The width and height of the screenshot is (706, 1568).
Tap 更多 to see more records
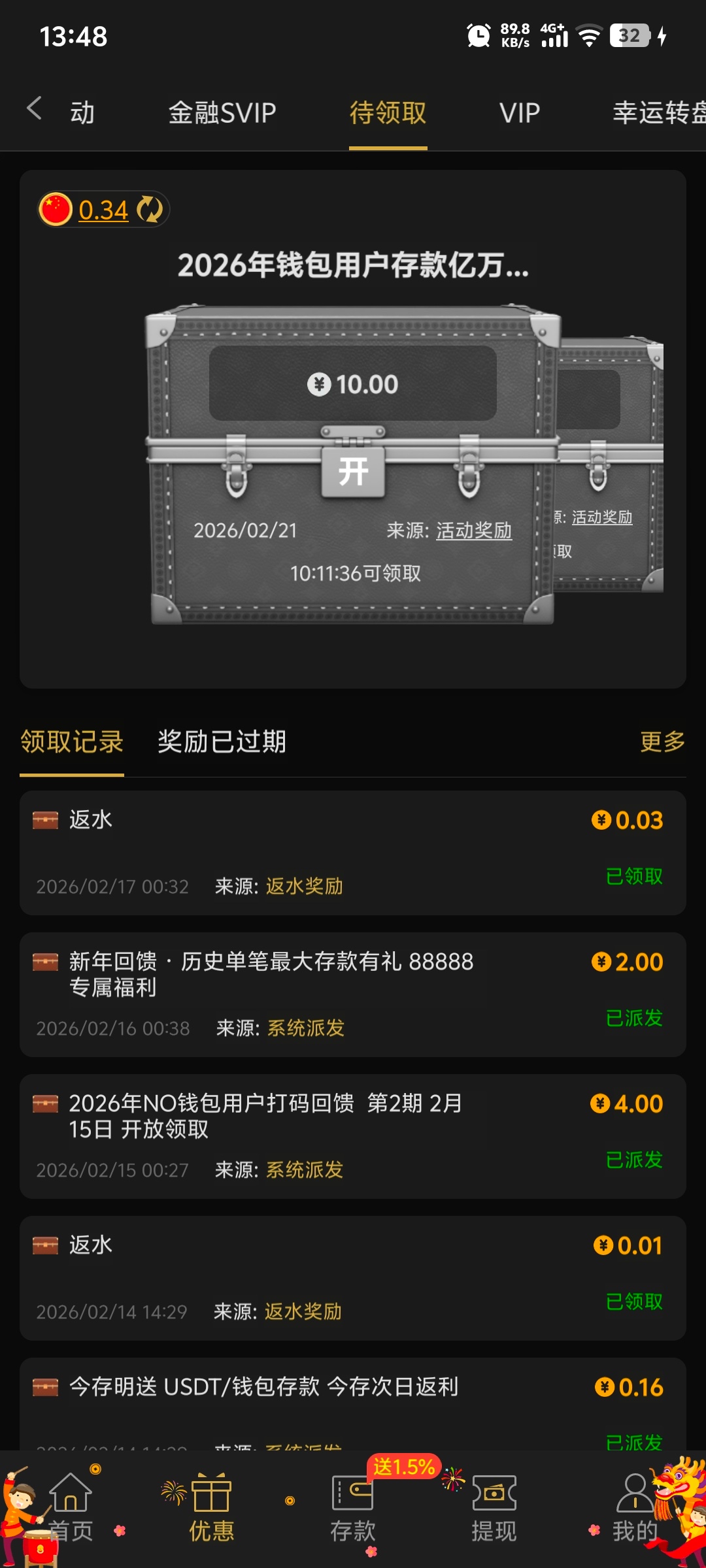[x=662, y=742]
